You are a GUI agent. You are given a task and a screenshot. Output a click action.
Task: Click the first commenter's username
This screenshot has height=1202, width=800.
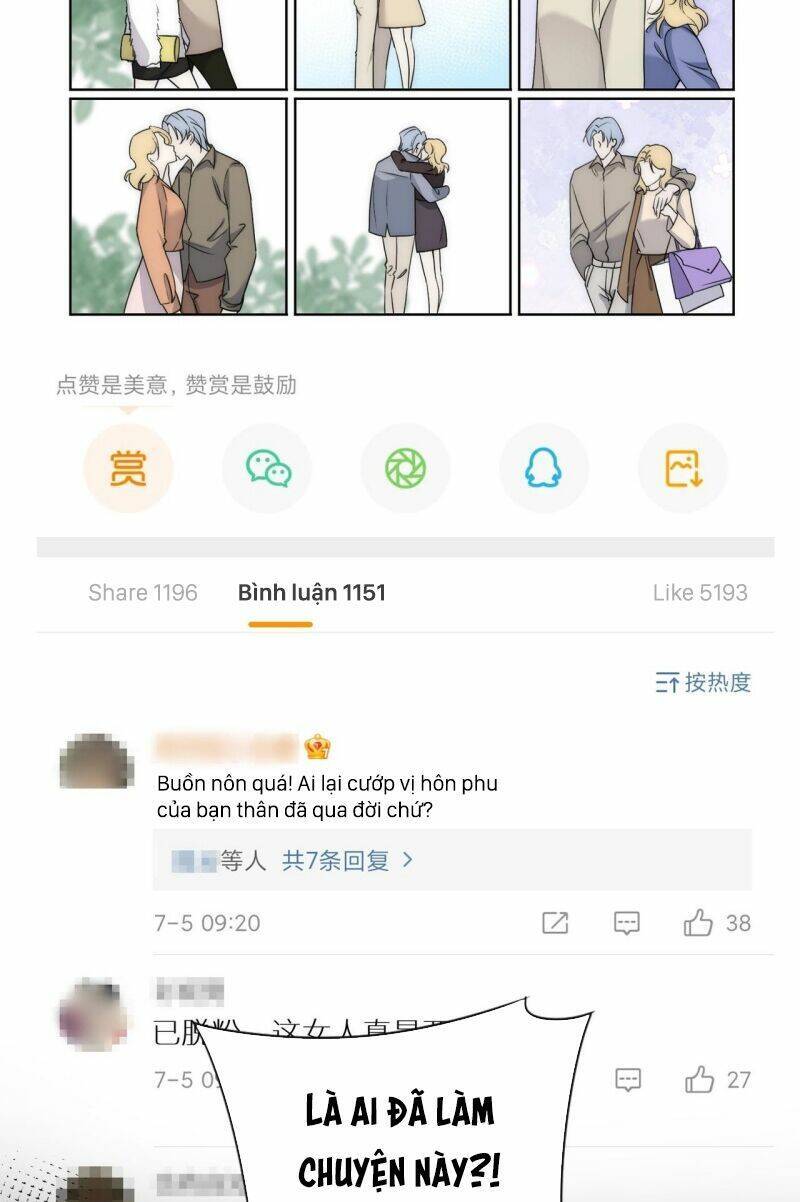pos(221,746)
